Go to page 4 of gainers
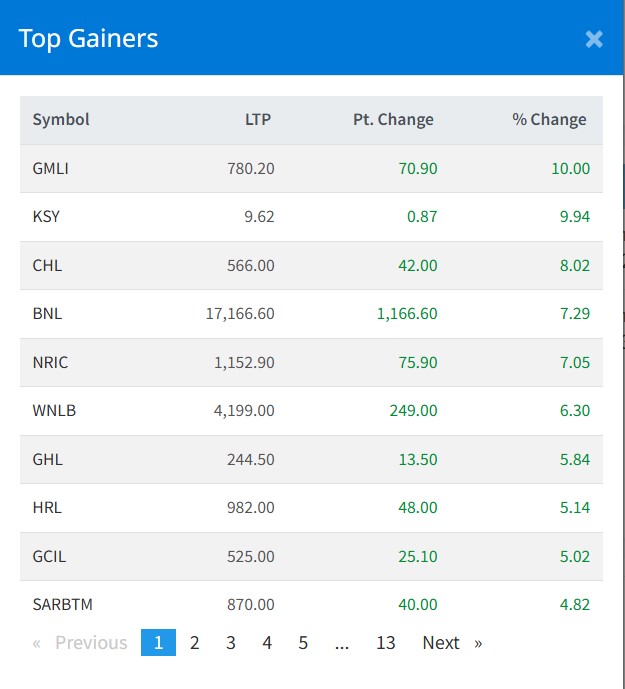The height and width of the screenshot is (689, 625). tap(267, 643)
